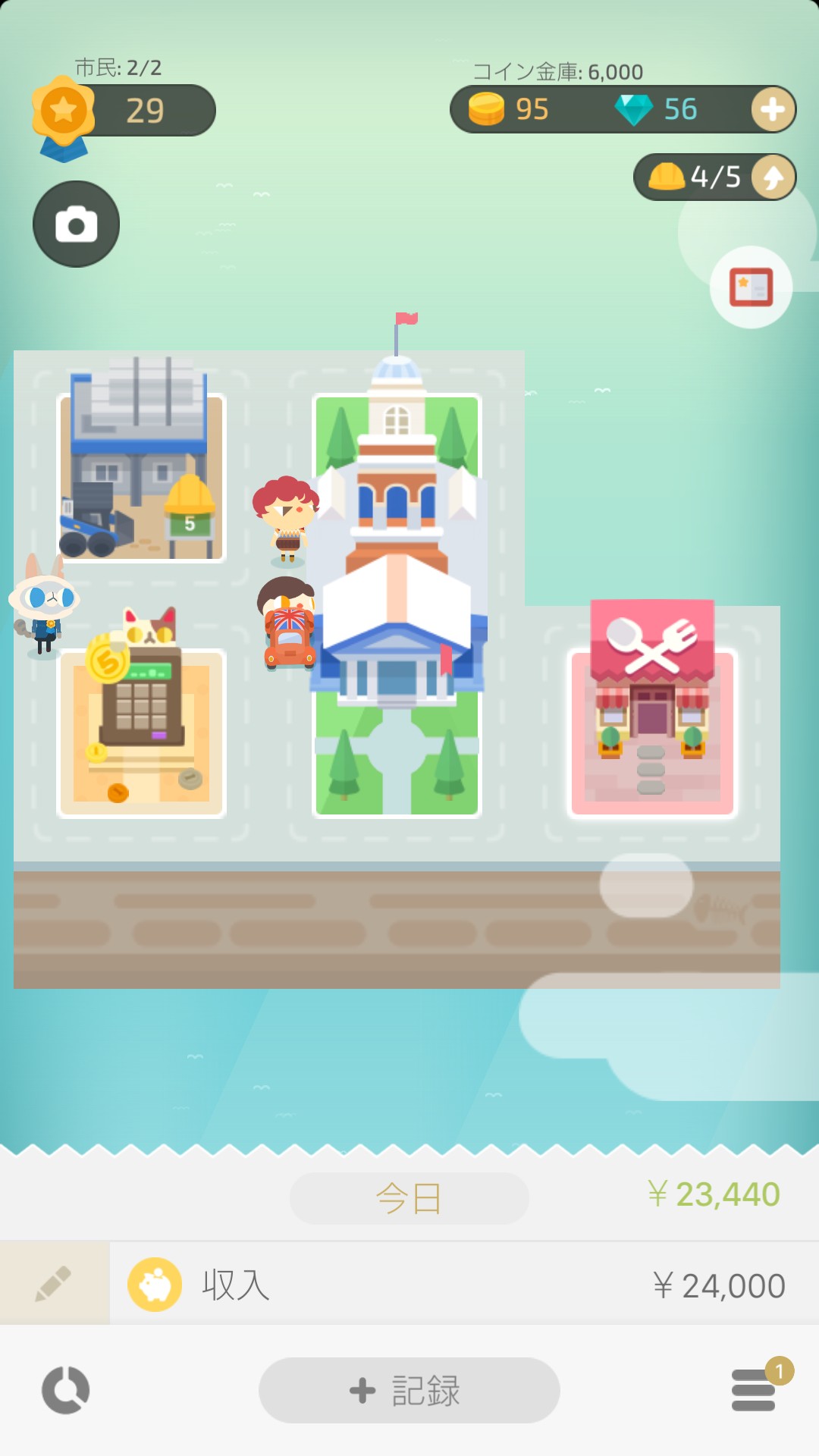819x1456 pixels.
Task: Tap the plus to add coins and gems
Action: point(773,110)
